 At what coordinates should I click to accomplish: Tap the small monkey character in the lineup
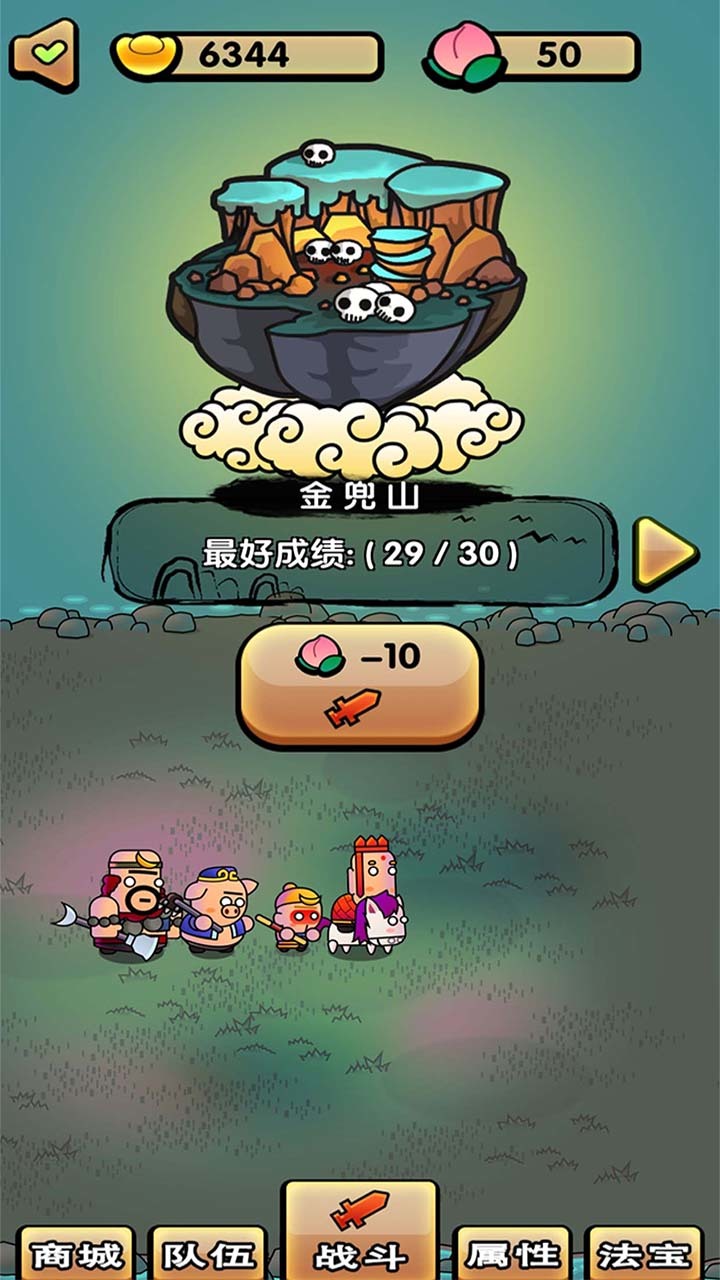pyautogui.click(x=296, y=915)
